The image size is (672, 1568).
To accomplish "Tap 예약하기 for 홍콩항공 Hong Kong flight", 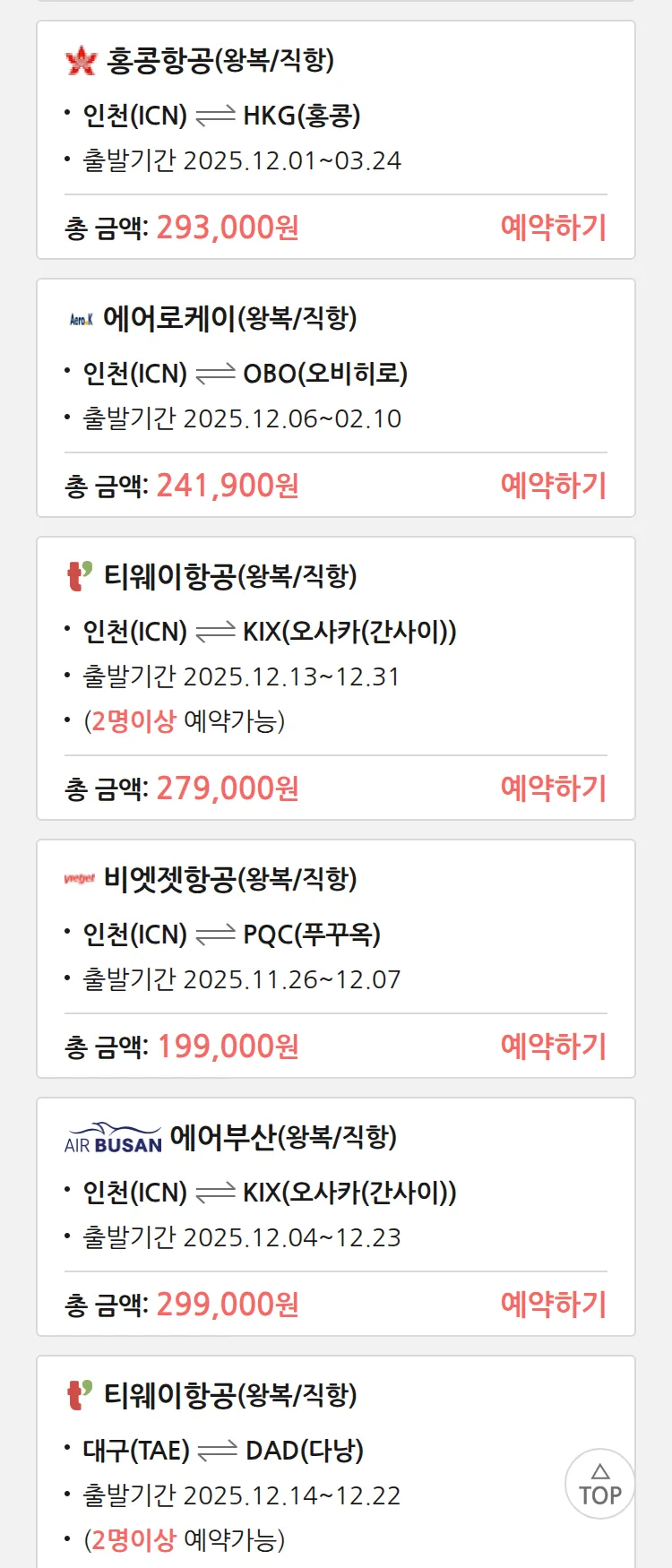I will click(553, 228).
